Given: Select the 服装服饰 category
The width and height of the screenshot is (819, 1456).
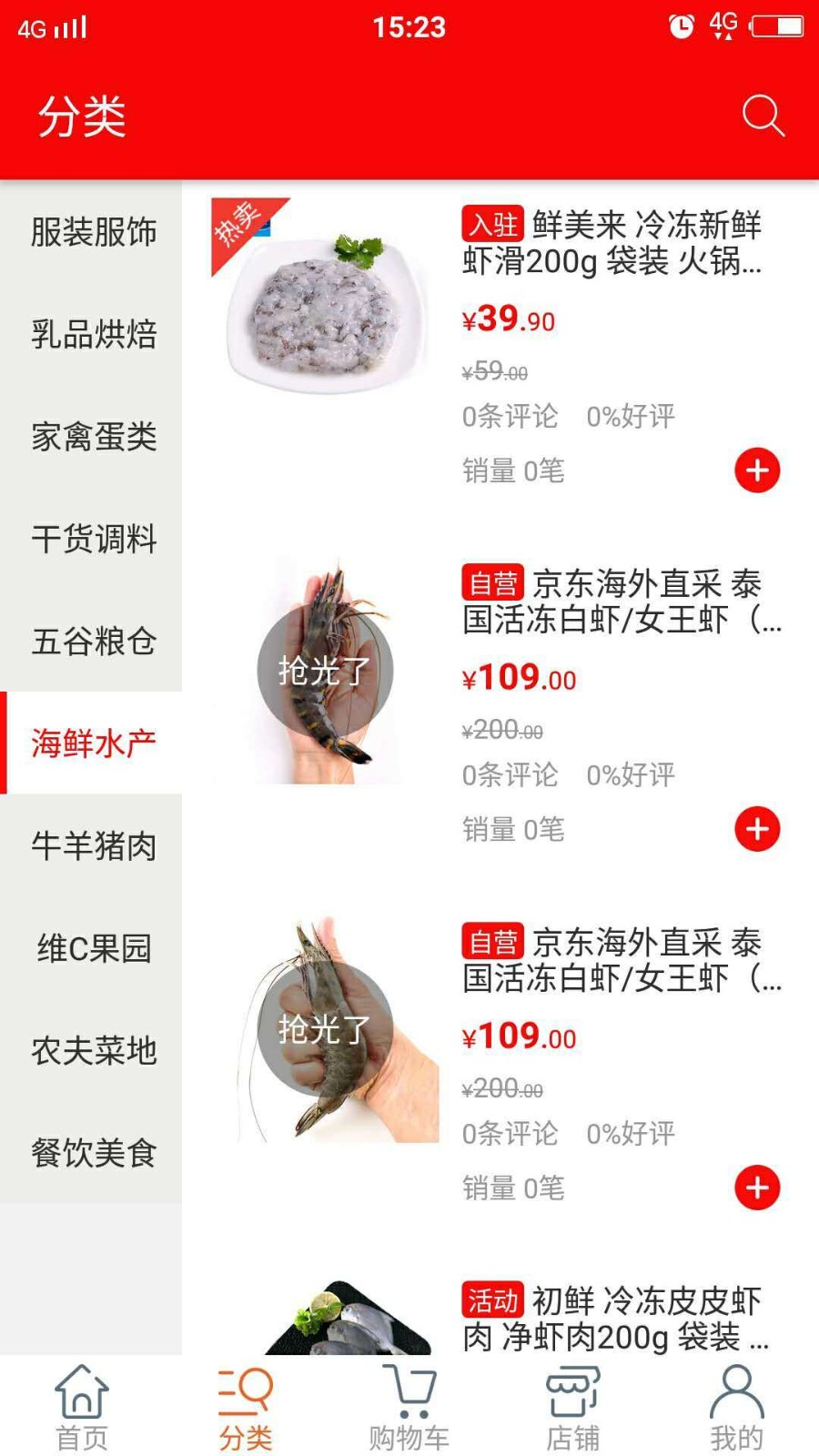Looking at the screenshot, I should (x=93, y=232).
